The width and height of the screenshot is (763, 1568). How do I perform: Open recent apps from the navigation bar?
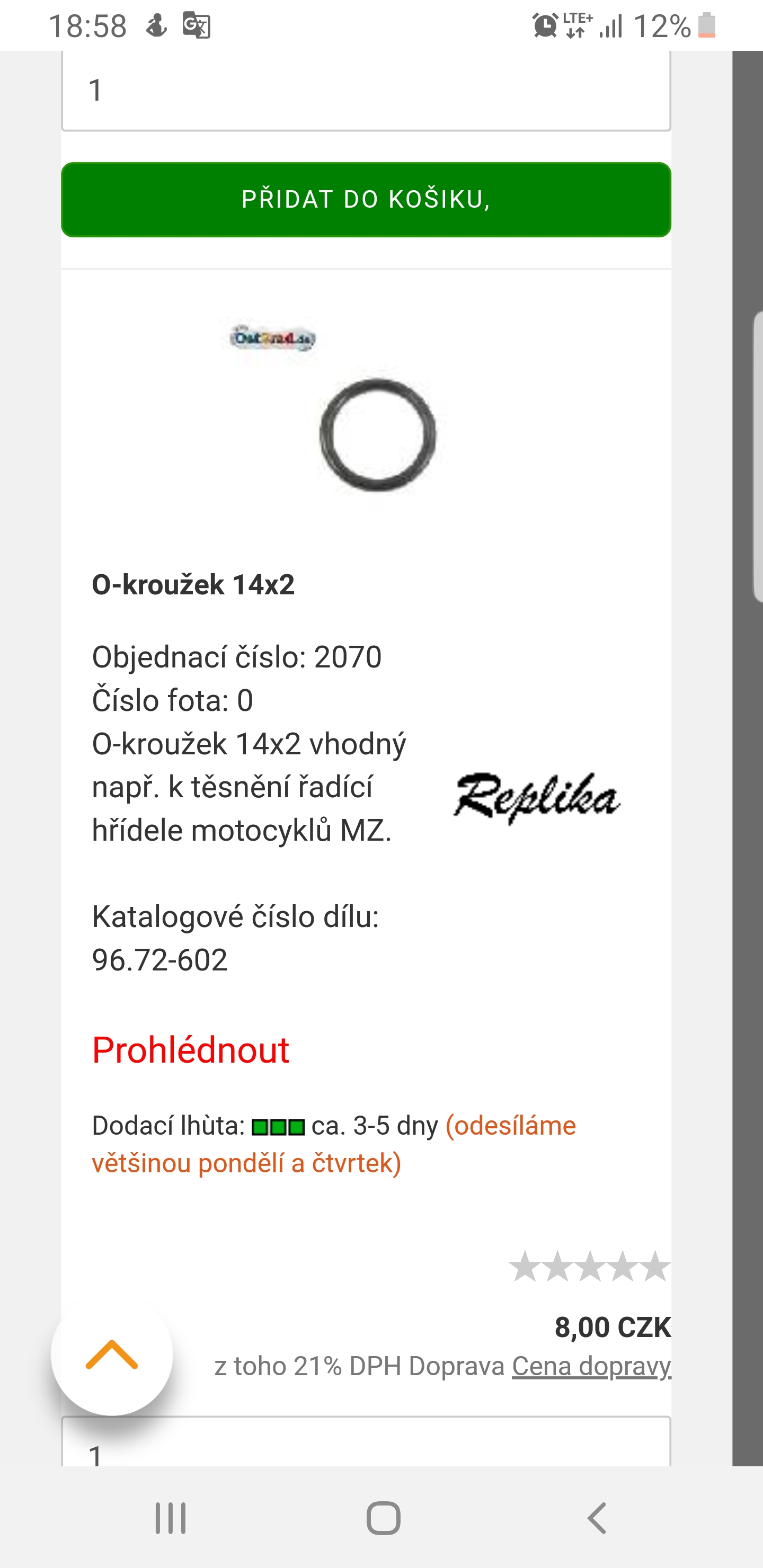[171, 1518]
